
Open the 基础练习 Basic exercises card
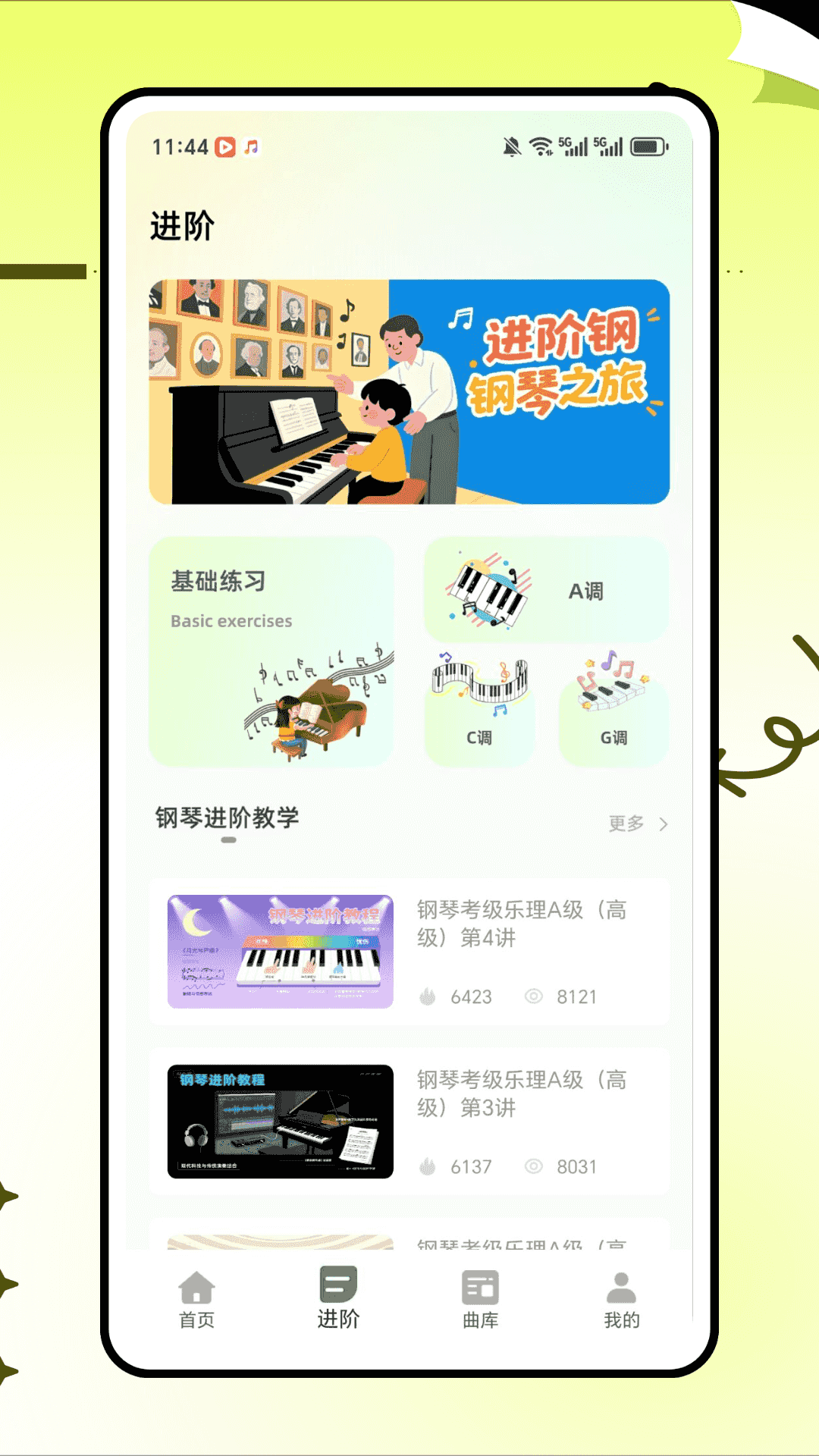tap(273, 652)
